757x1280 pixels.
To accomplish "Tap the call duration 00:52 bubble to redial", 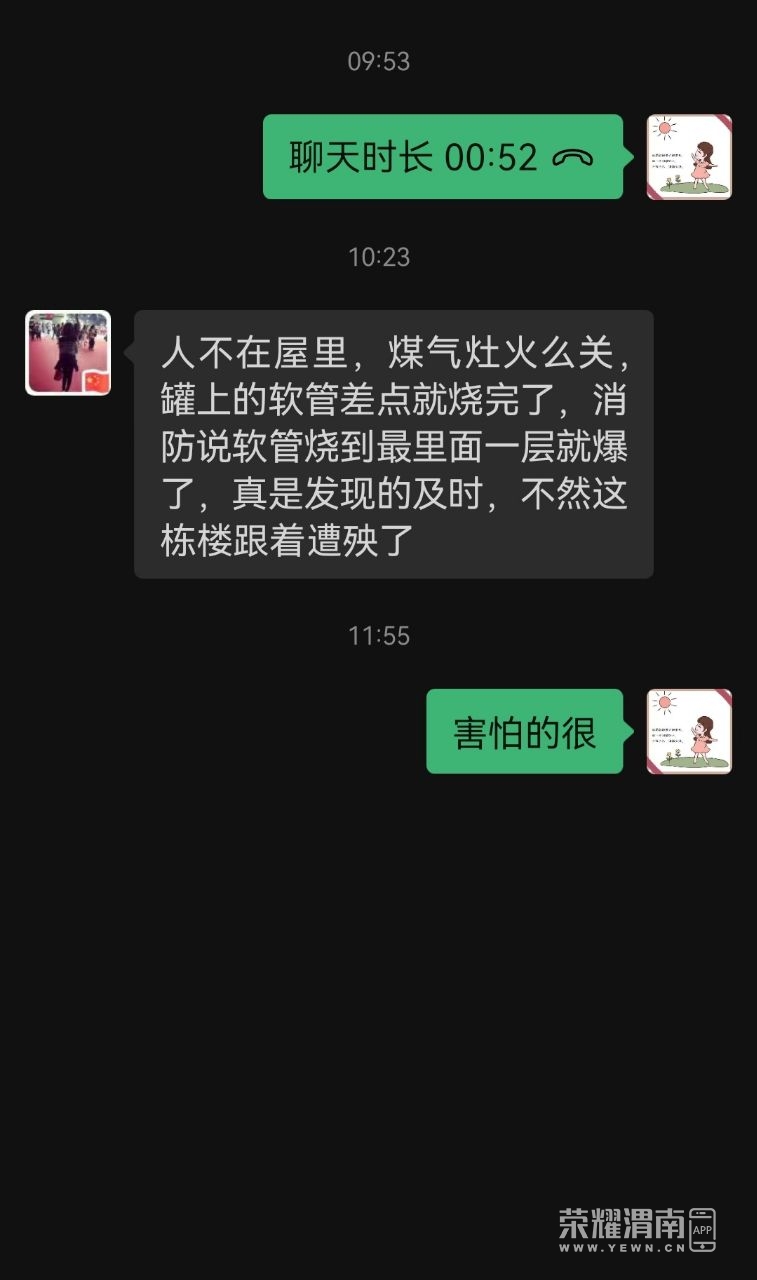I will 442,157.
